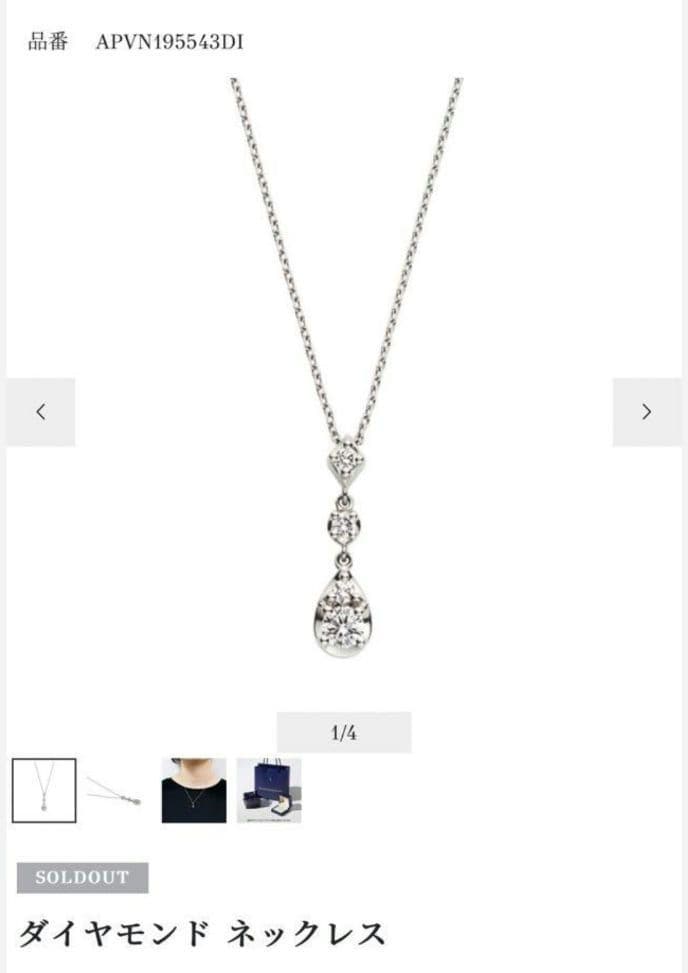Open the model wearing necklace thumbnail

pos(193,790)
